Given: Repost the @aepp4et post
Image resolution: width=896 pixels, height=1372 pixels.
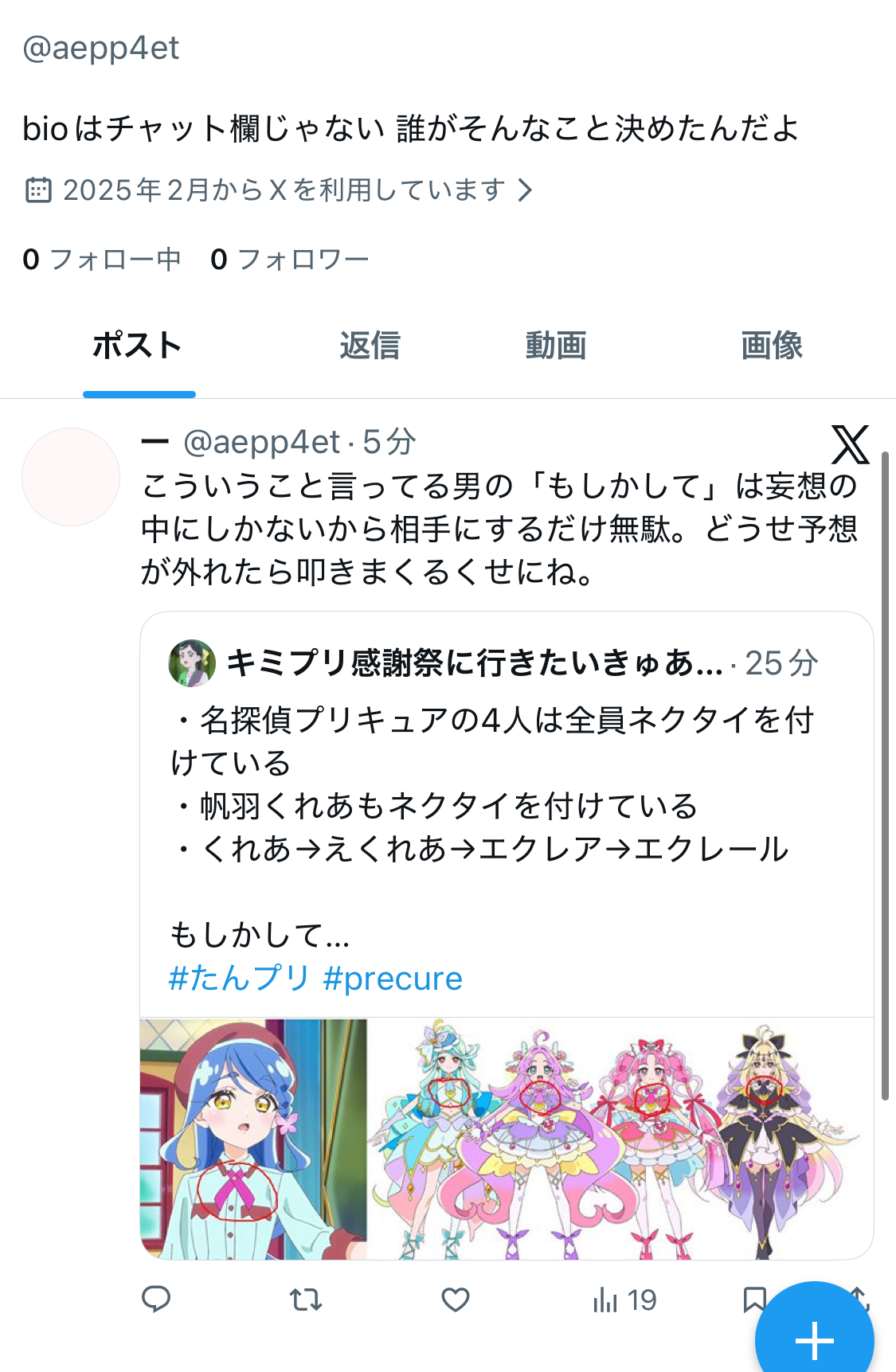Looking at the screenshot, I should coord(305,1300).
